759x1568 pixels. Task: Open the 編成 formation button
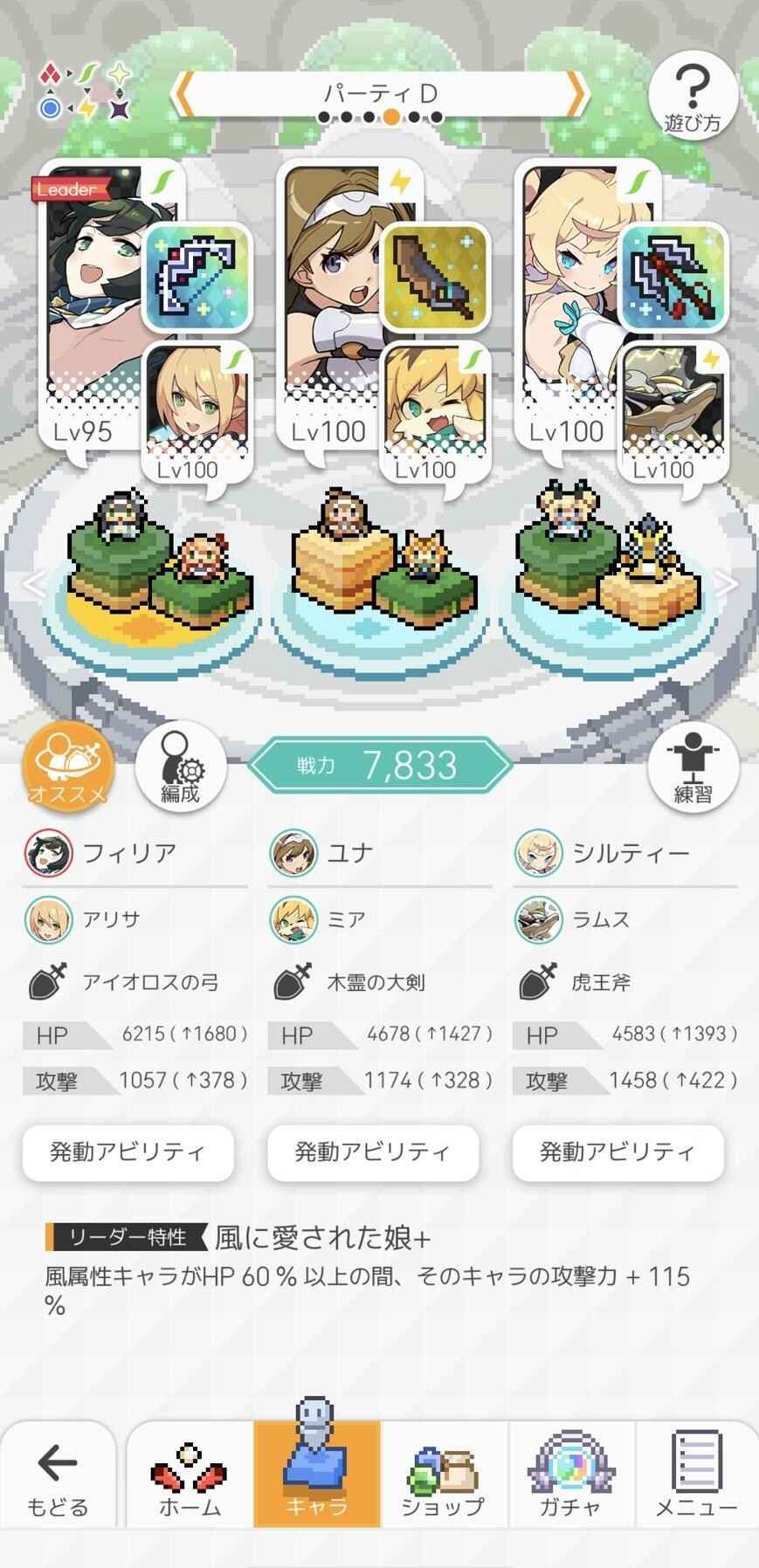tap(180, 768)
